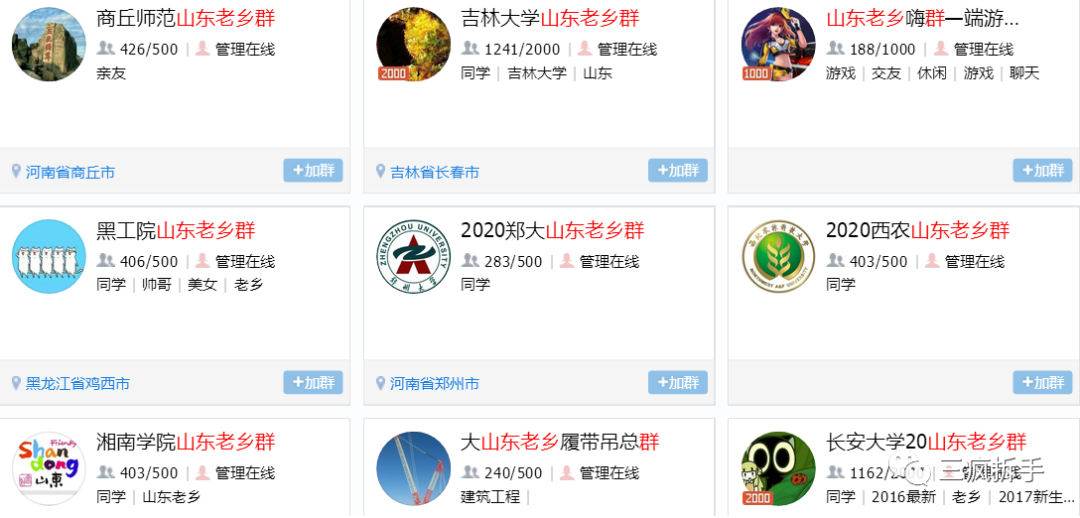
Task: Join the 2020西农山东老乡群 group
Action: point(1042,383)
